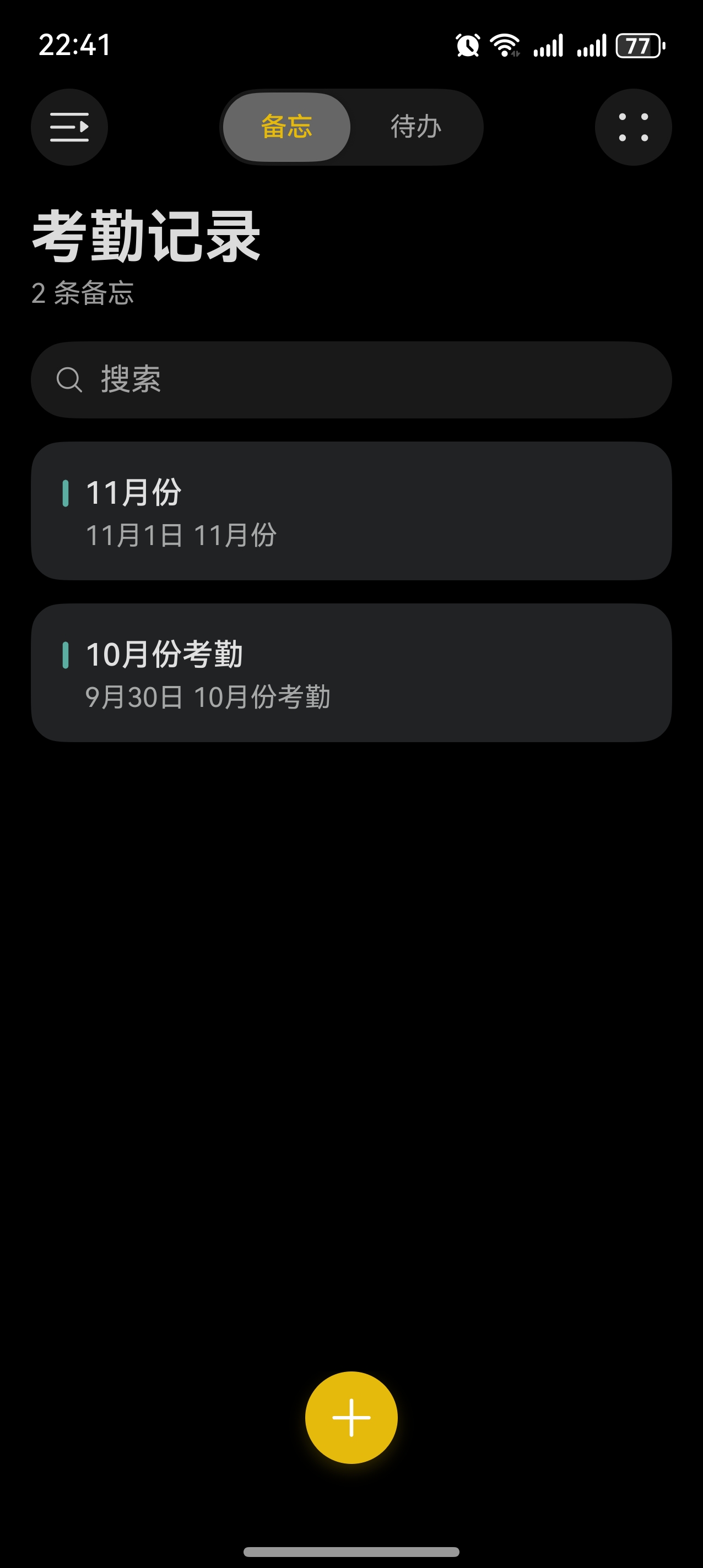This screenshot has width=703, height=1568.
Task: Tap the yellow plus icon to create note
Action: 351,1418
